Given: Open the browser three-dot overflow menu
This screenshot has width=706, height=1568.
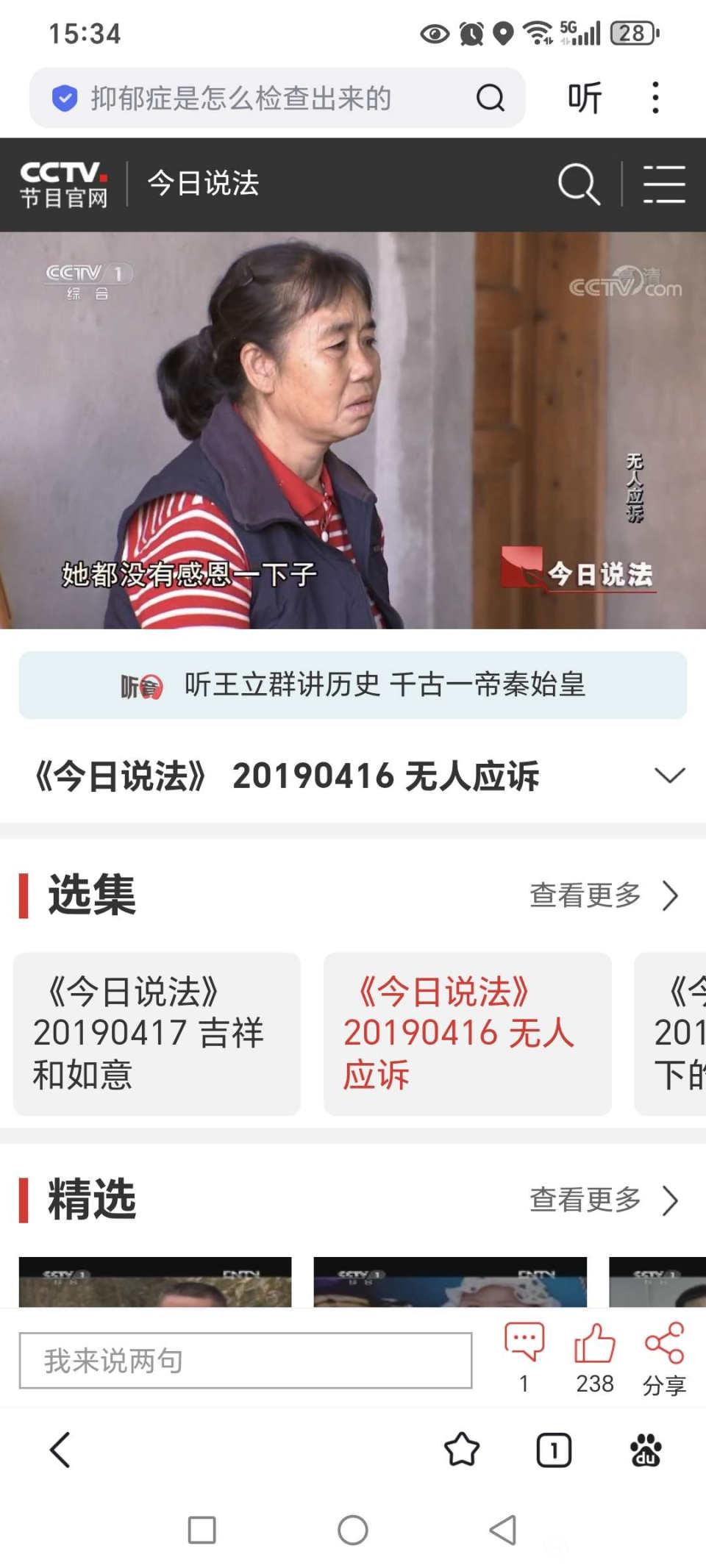Looking at the screenshot, I should 655,98.
